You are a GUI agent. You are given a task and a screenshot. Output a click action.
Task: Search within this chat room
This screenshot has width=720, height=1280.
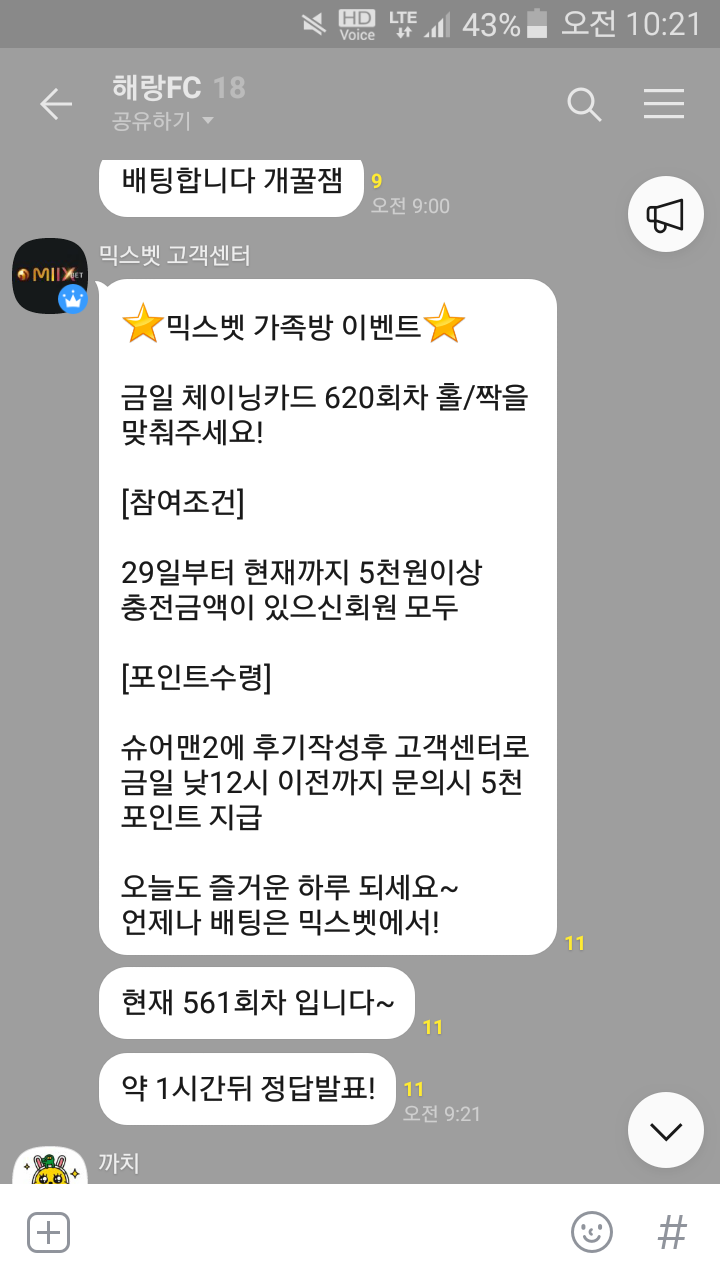pos(583,104)
